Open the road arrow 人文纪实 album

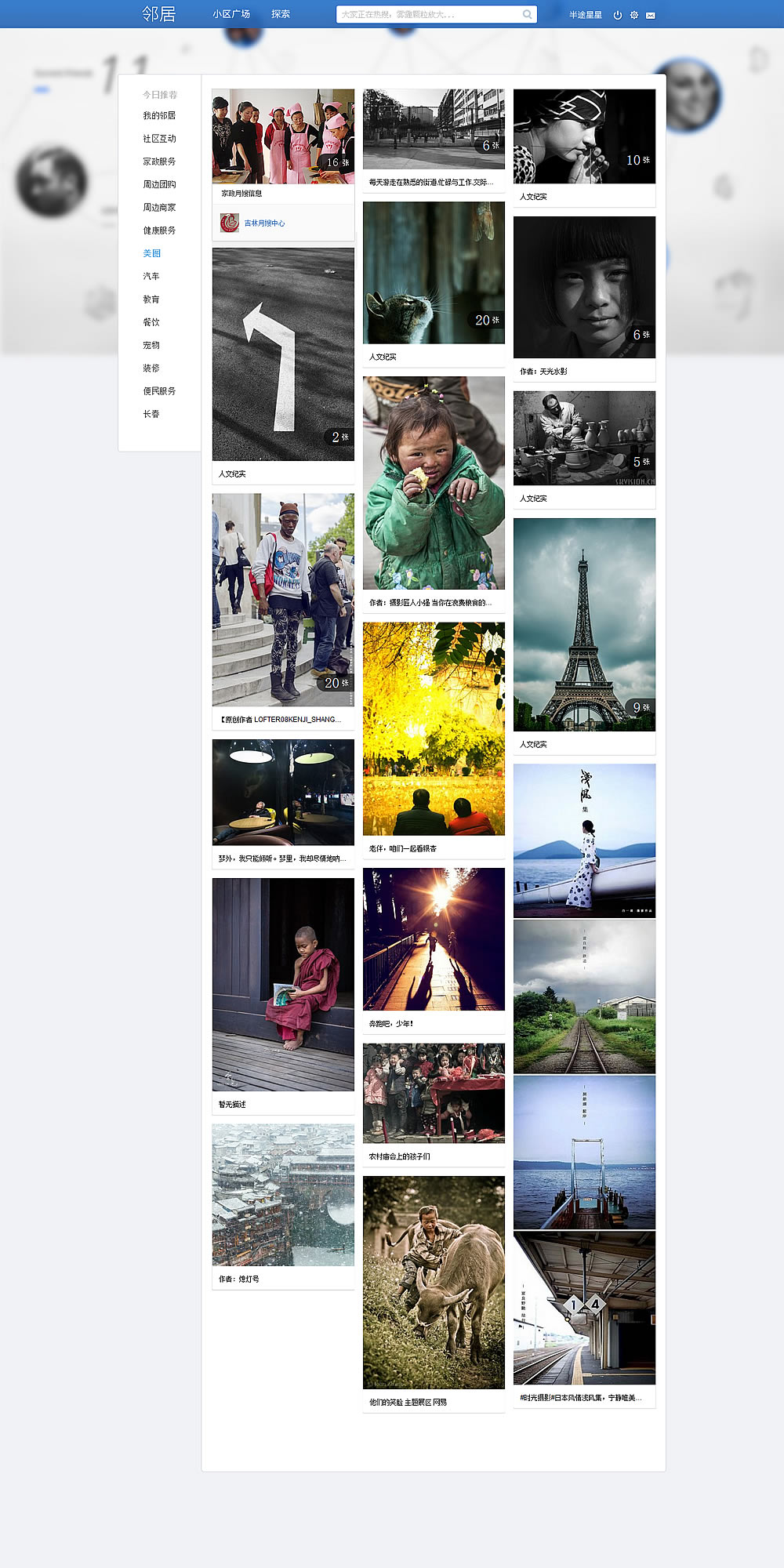[283, 354]
